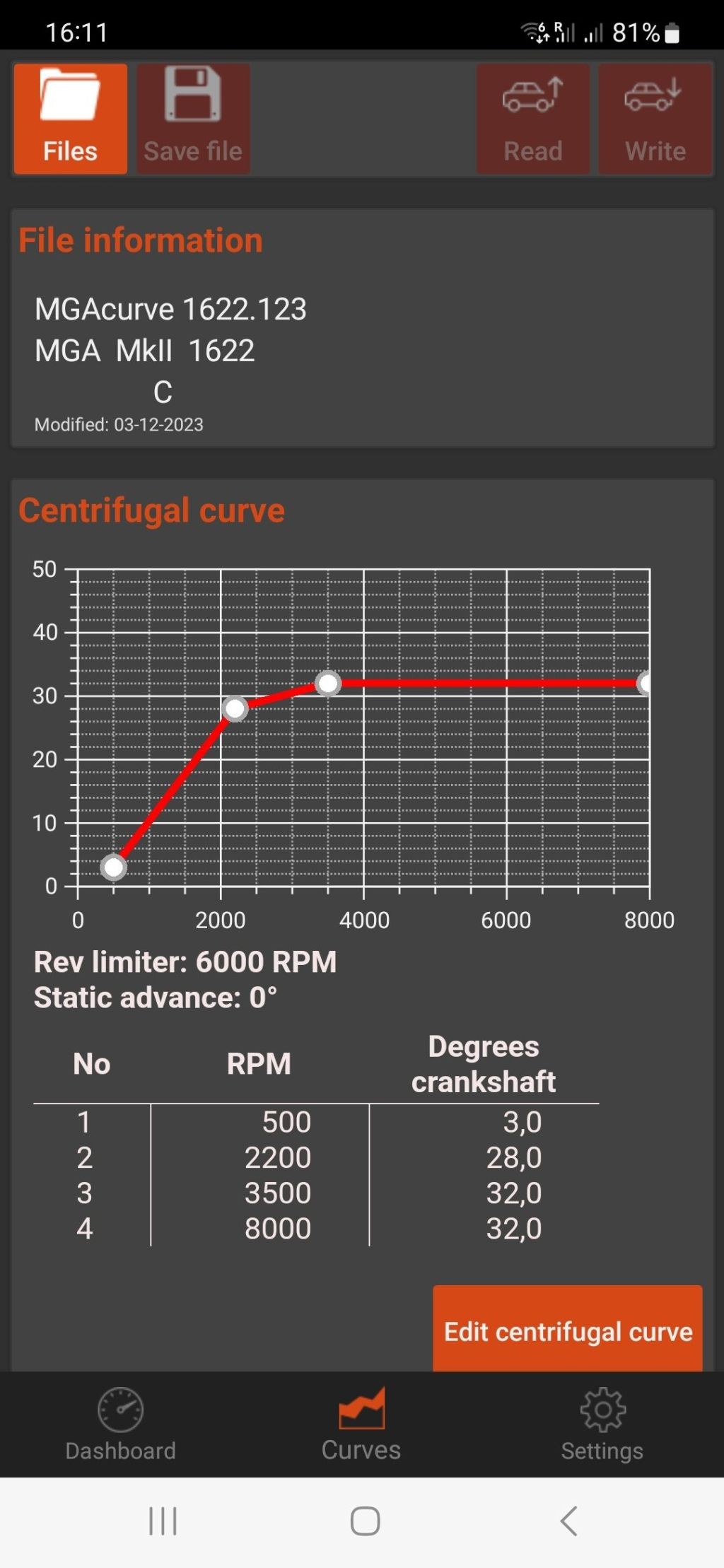Tap Edit centrifugal curve
Screen dimensions: 724x1568
click(x=568, y=1329)
